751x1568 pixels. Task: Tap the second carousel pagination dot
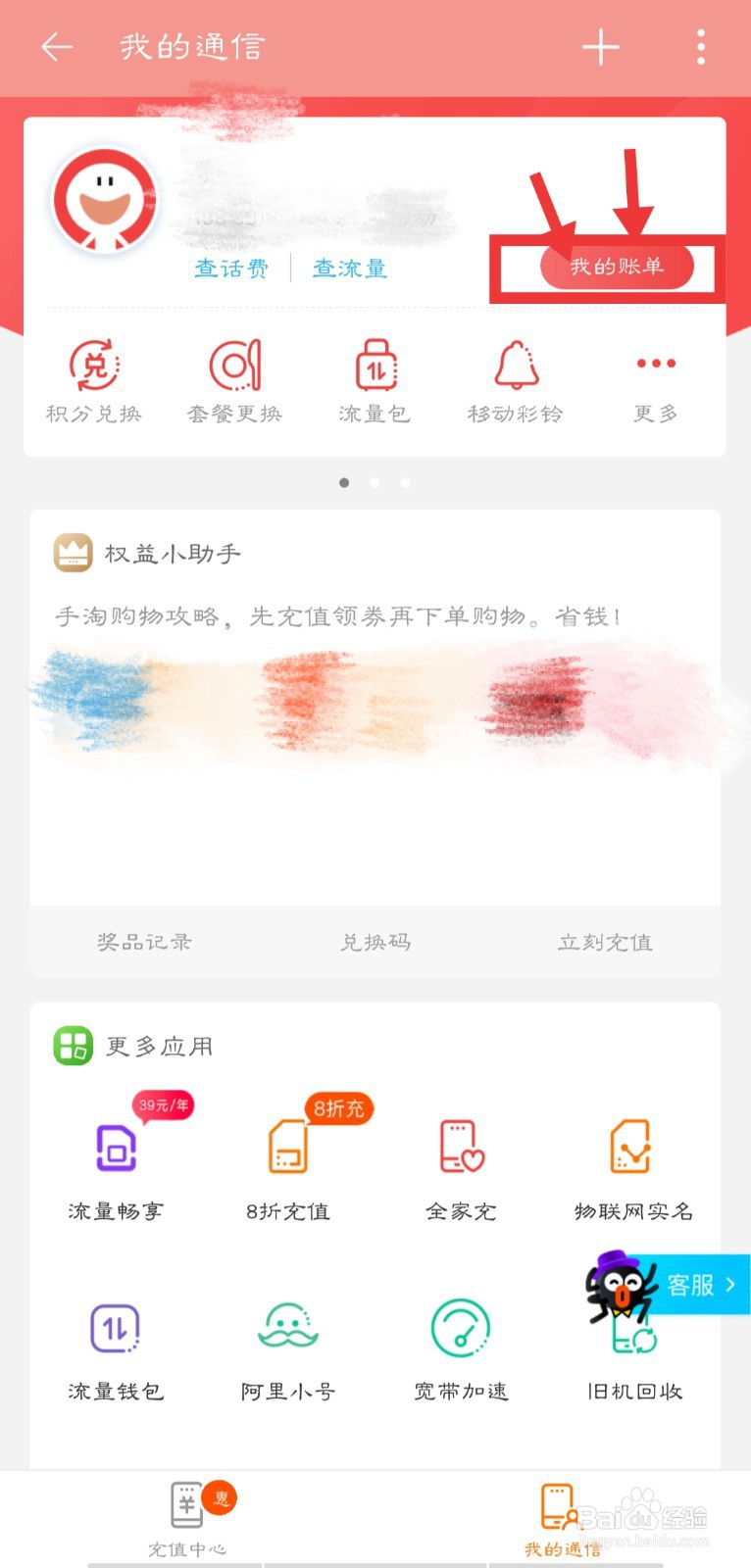[x=375, y=483]
